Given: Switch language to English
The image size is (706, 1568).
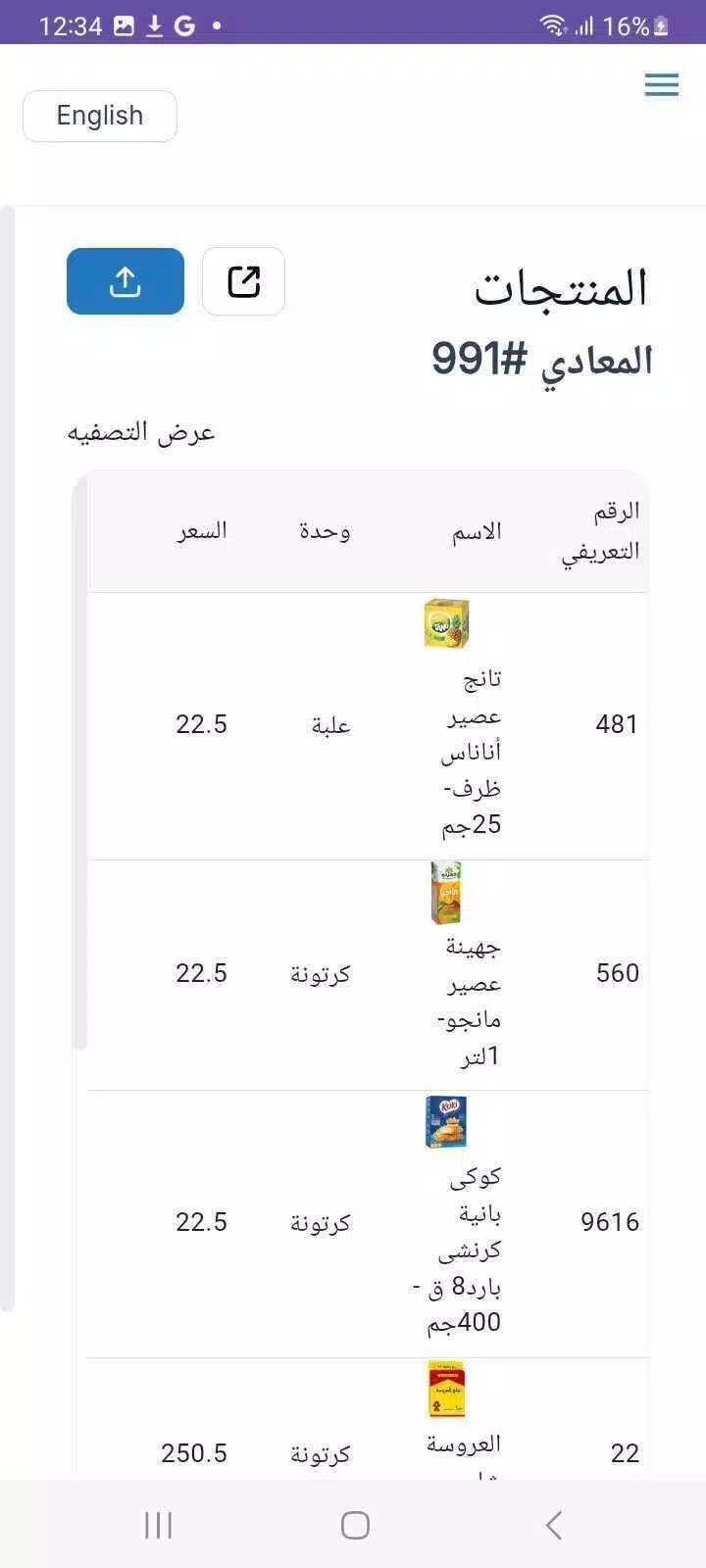Looking at the screenshot, I should coord(100,116).
